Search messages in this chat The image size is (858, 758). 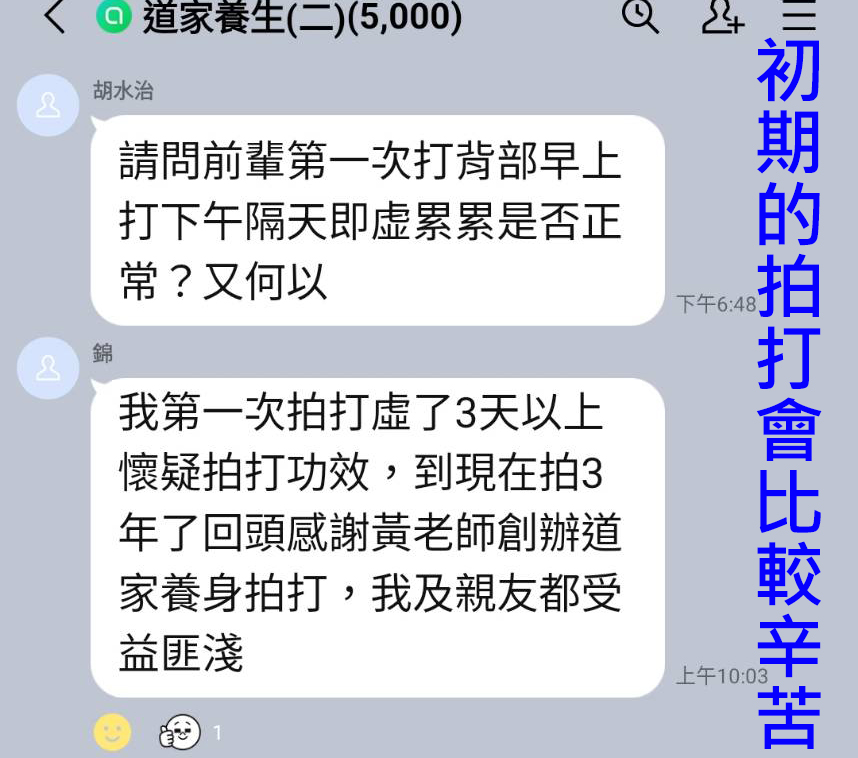640,17
